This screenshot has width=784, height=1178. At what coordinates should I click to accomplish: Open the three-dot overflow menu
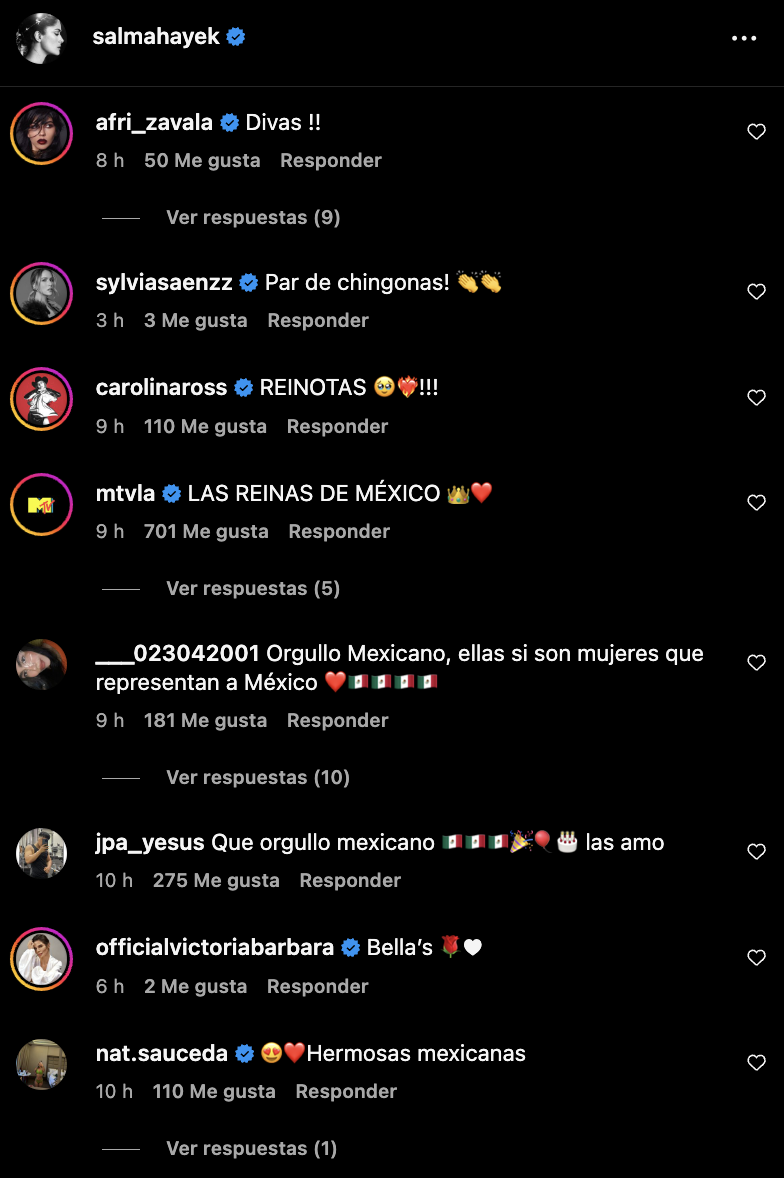click(x=744, y=38)
